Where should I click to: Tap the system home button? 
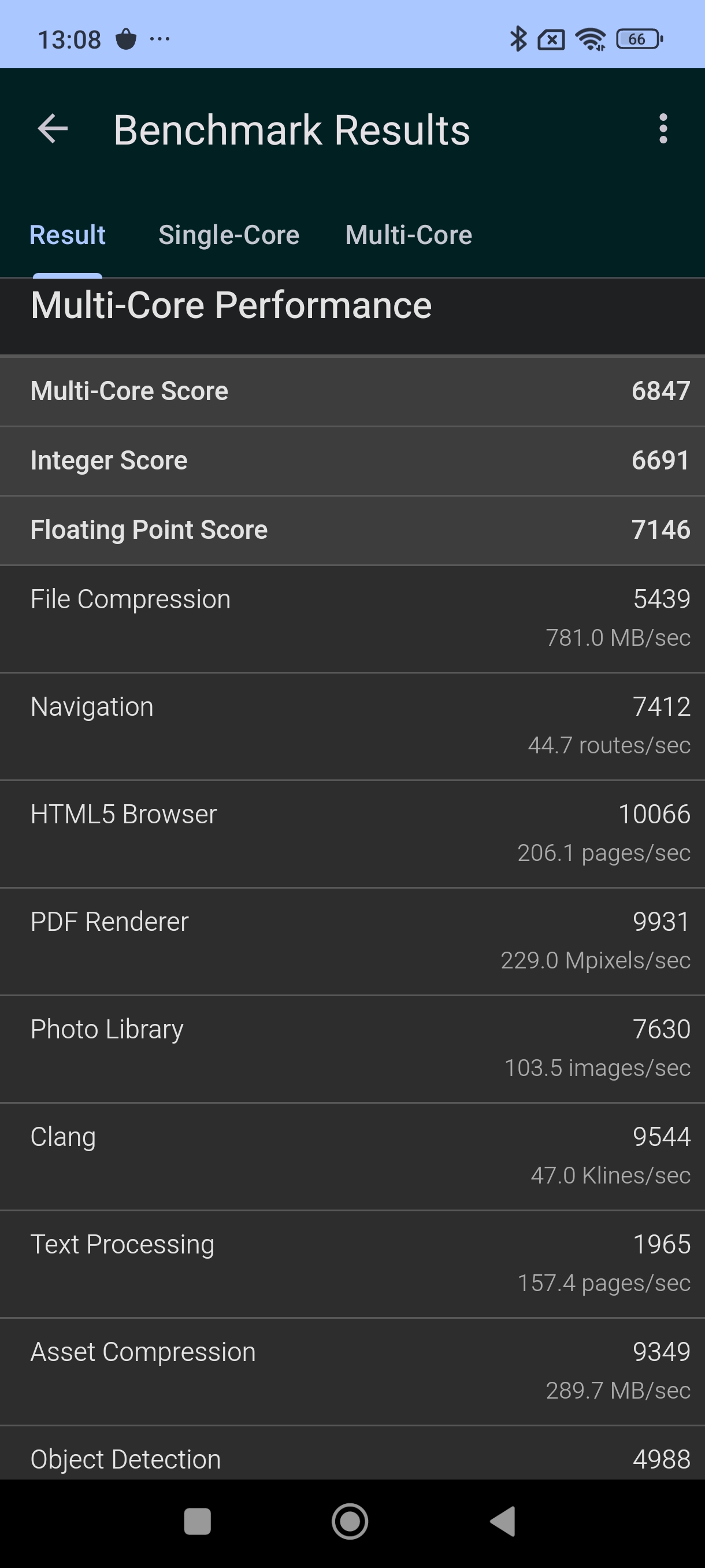pos(350,1521)
